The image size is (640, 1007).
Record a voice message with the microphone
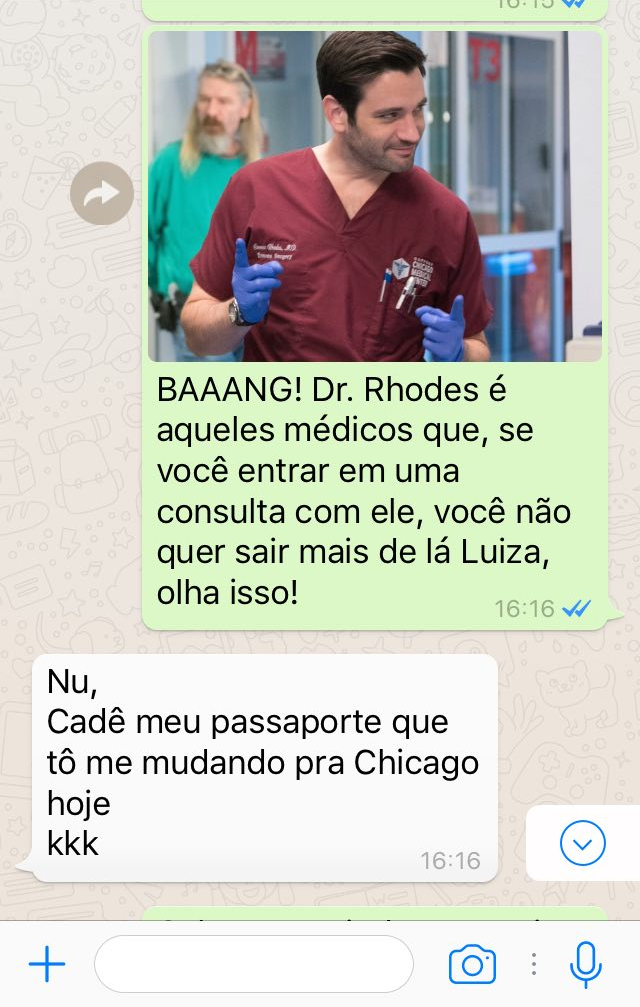coord(585,965)
